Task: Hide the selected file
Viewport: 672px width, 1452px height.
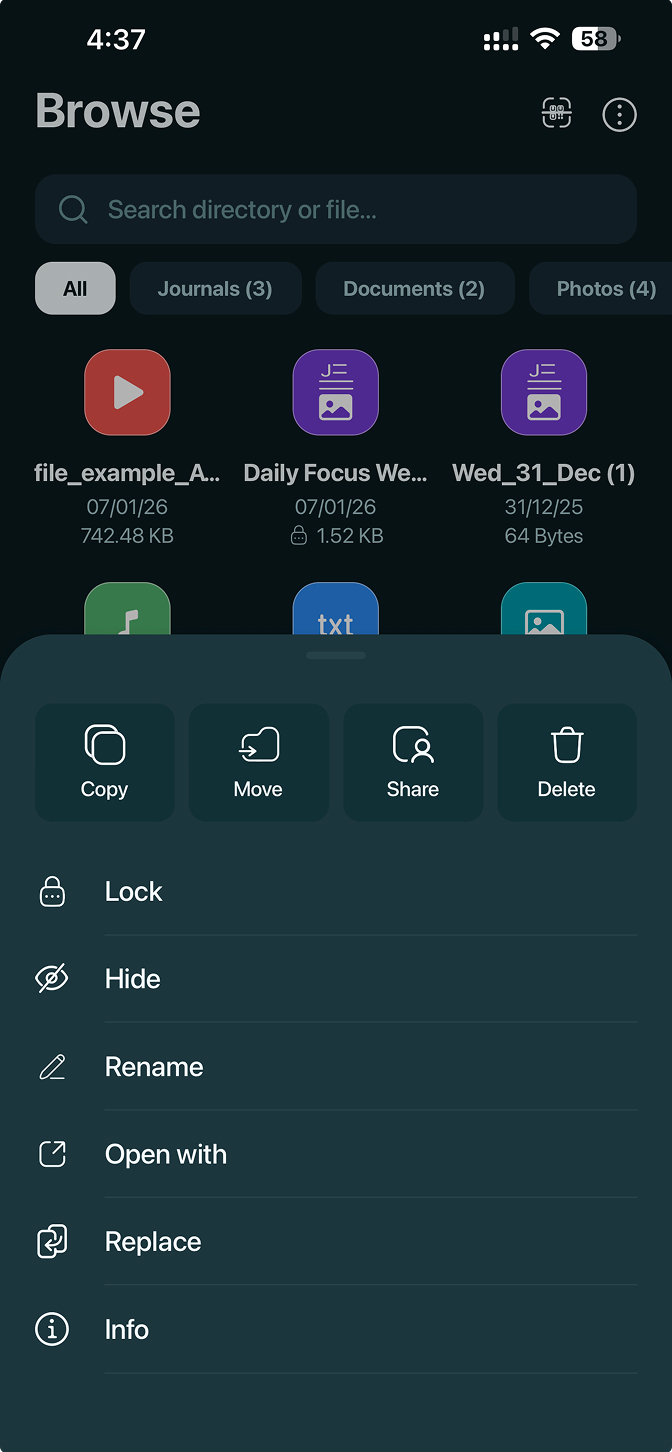Action: tap(133, 979)
